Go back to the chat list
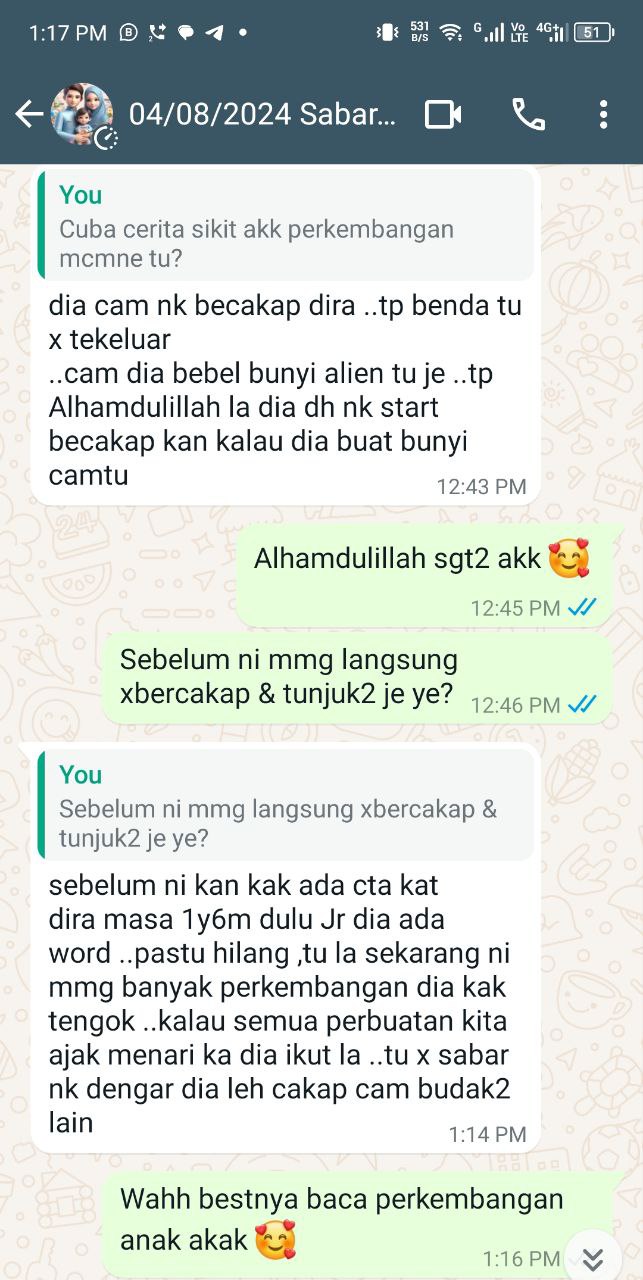 pyautogui.click(x=28, y=115)
